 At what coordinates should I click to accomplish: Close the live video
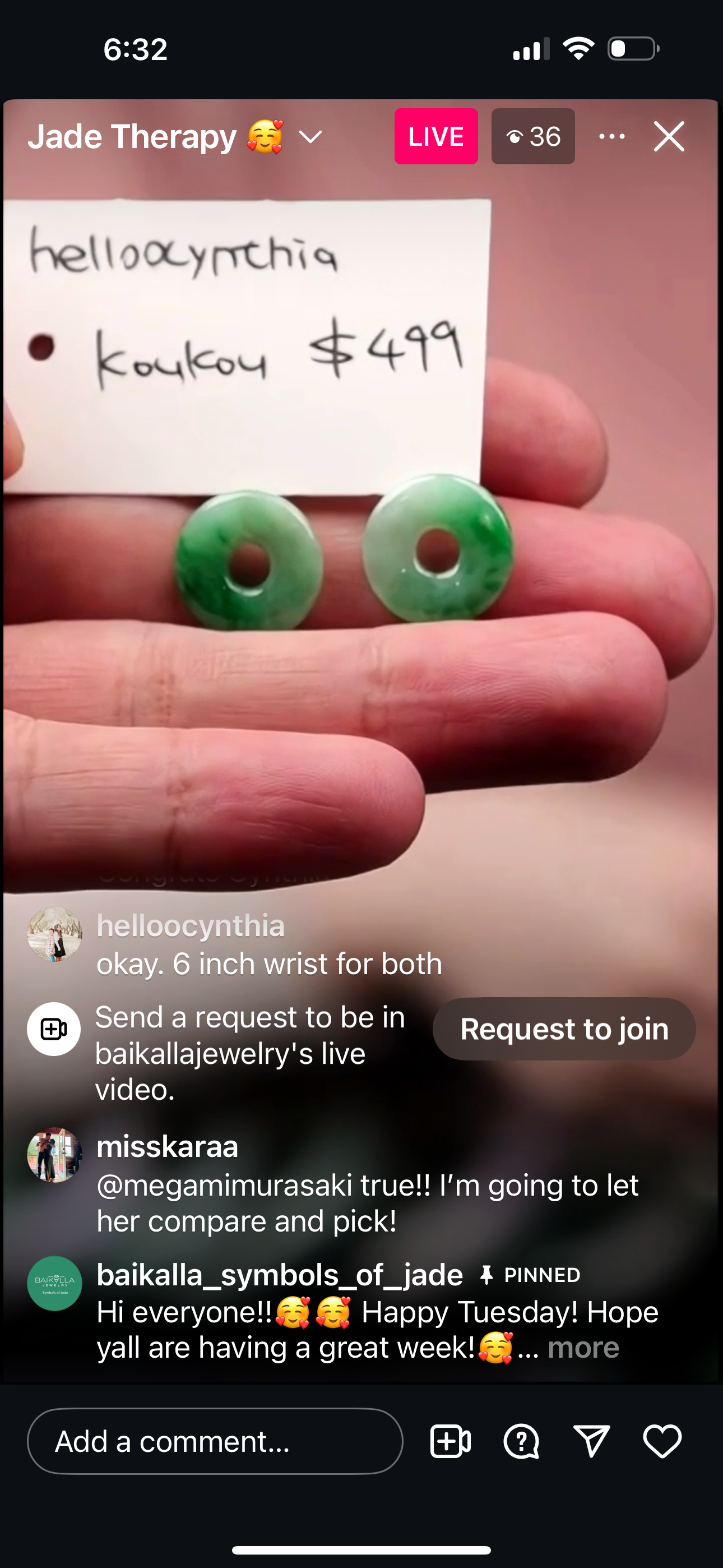pyautogui.click(x=669, y=136)
